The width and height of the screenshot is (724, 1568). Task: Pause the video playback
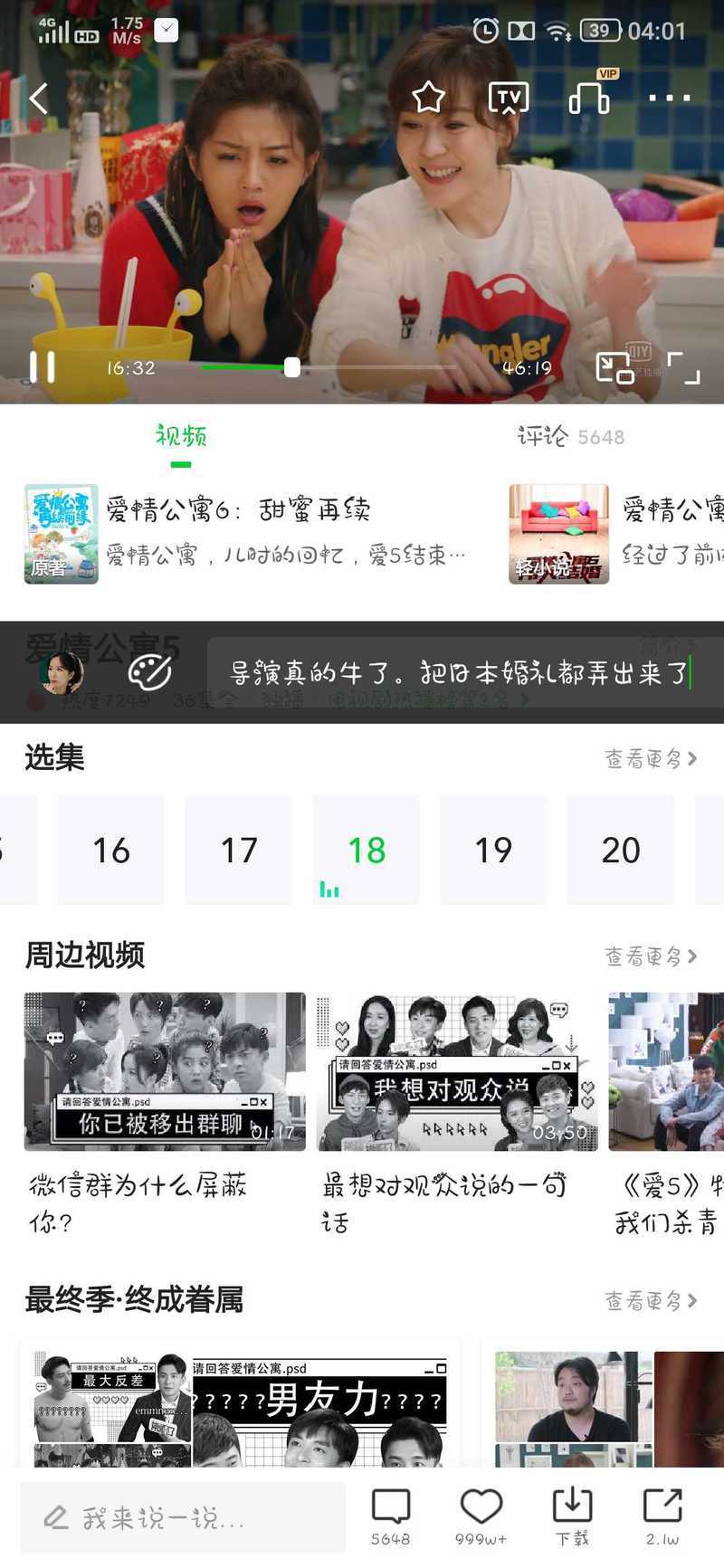(42, 367)
